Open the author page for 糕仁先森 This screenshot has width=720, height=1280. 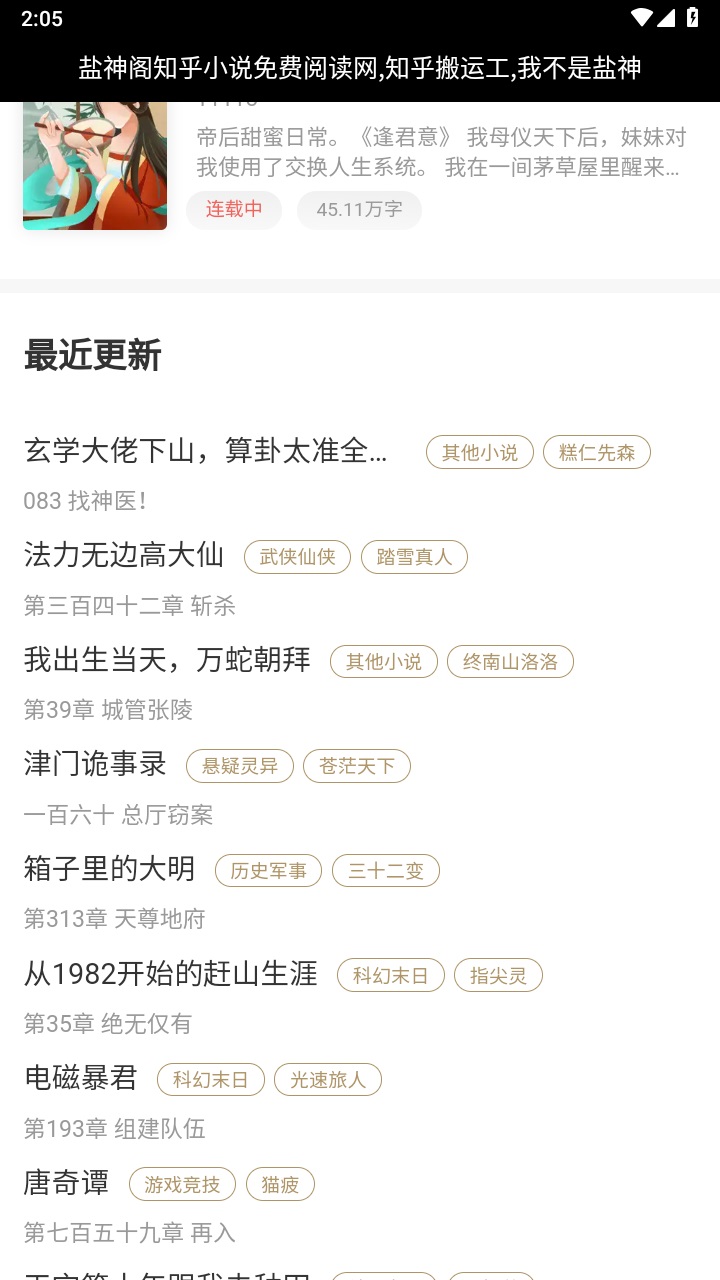[x=597, y=452]
